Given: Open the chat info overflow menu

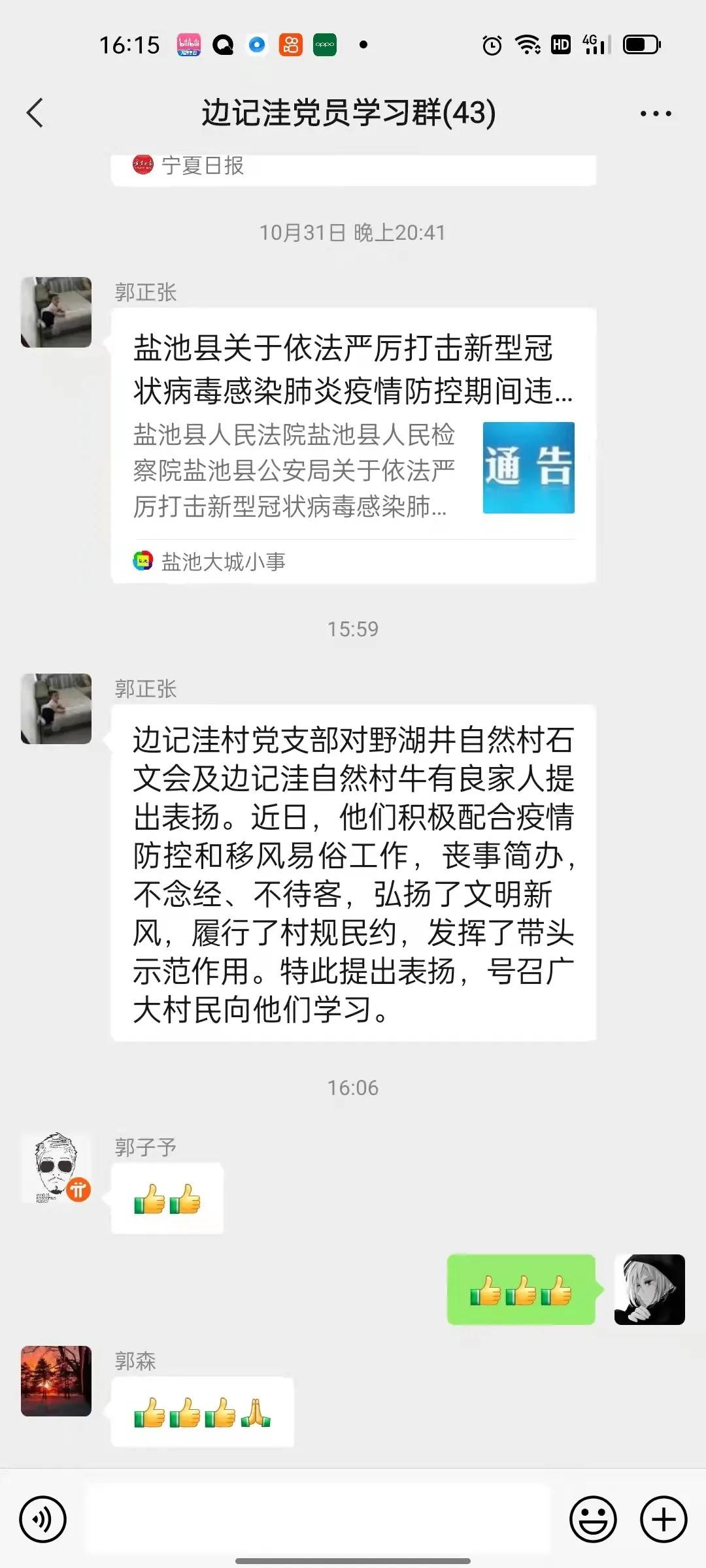Looking at the screenshot, I should coord(656,114).
